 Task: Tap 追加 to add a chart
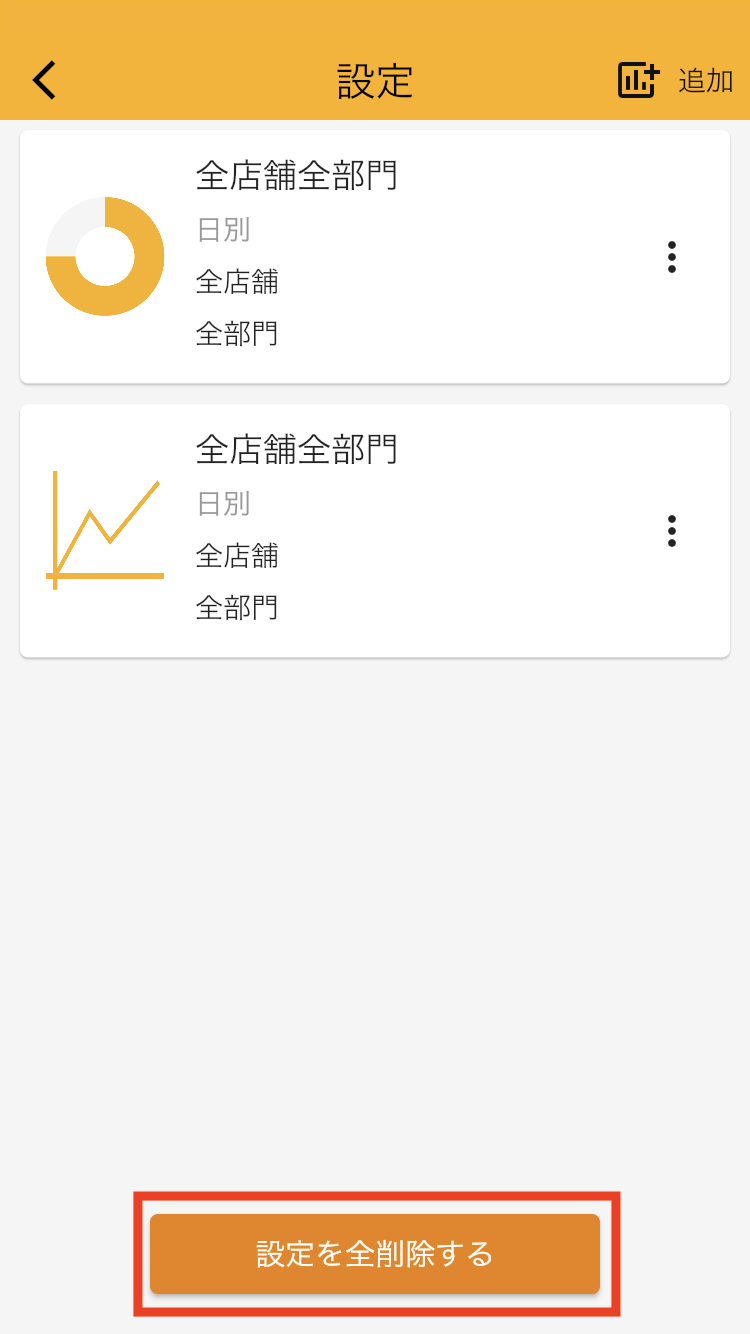(x=676, y=80)
